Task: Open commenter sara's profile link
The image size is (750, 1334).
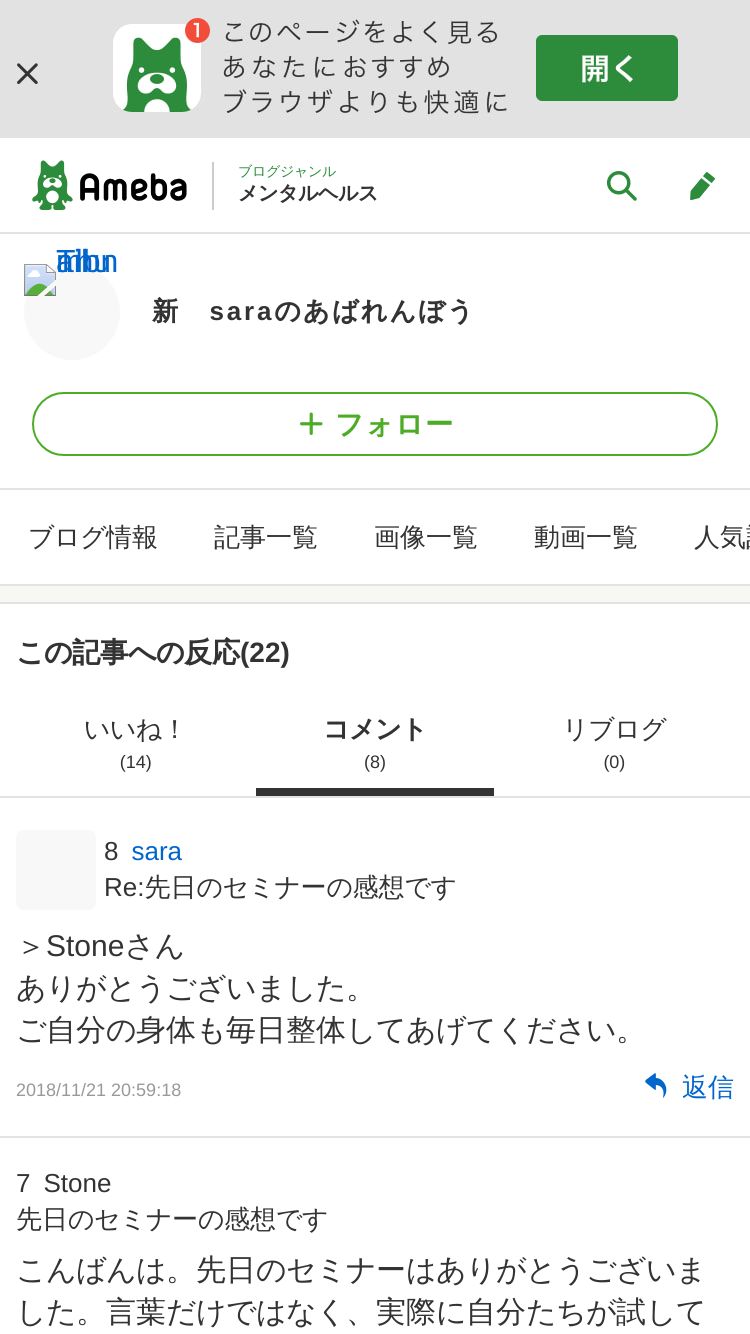Action: pos(157,851)
